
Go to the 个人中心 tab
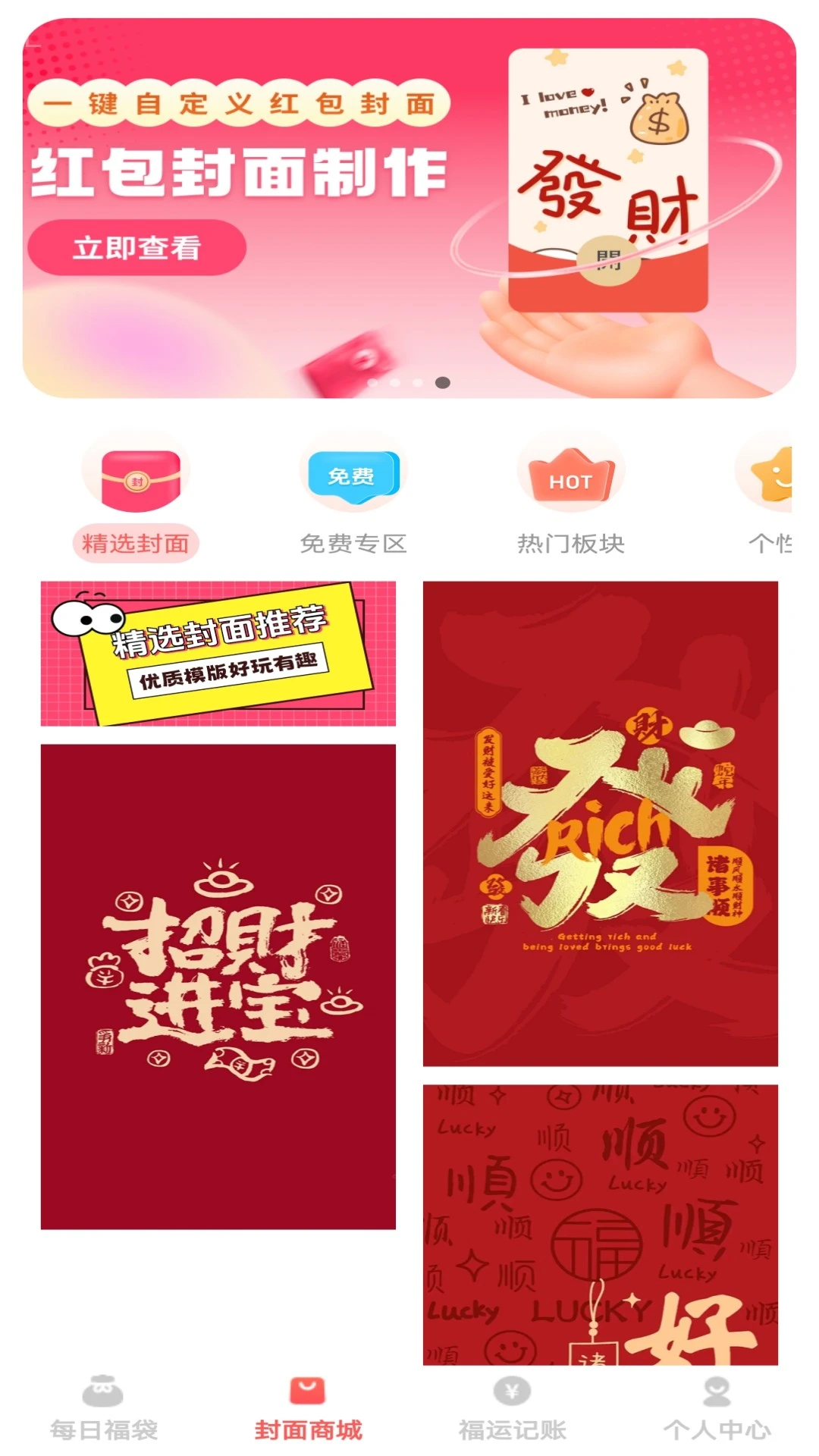(x=717, y=1409)
